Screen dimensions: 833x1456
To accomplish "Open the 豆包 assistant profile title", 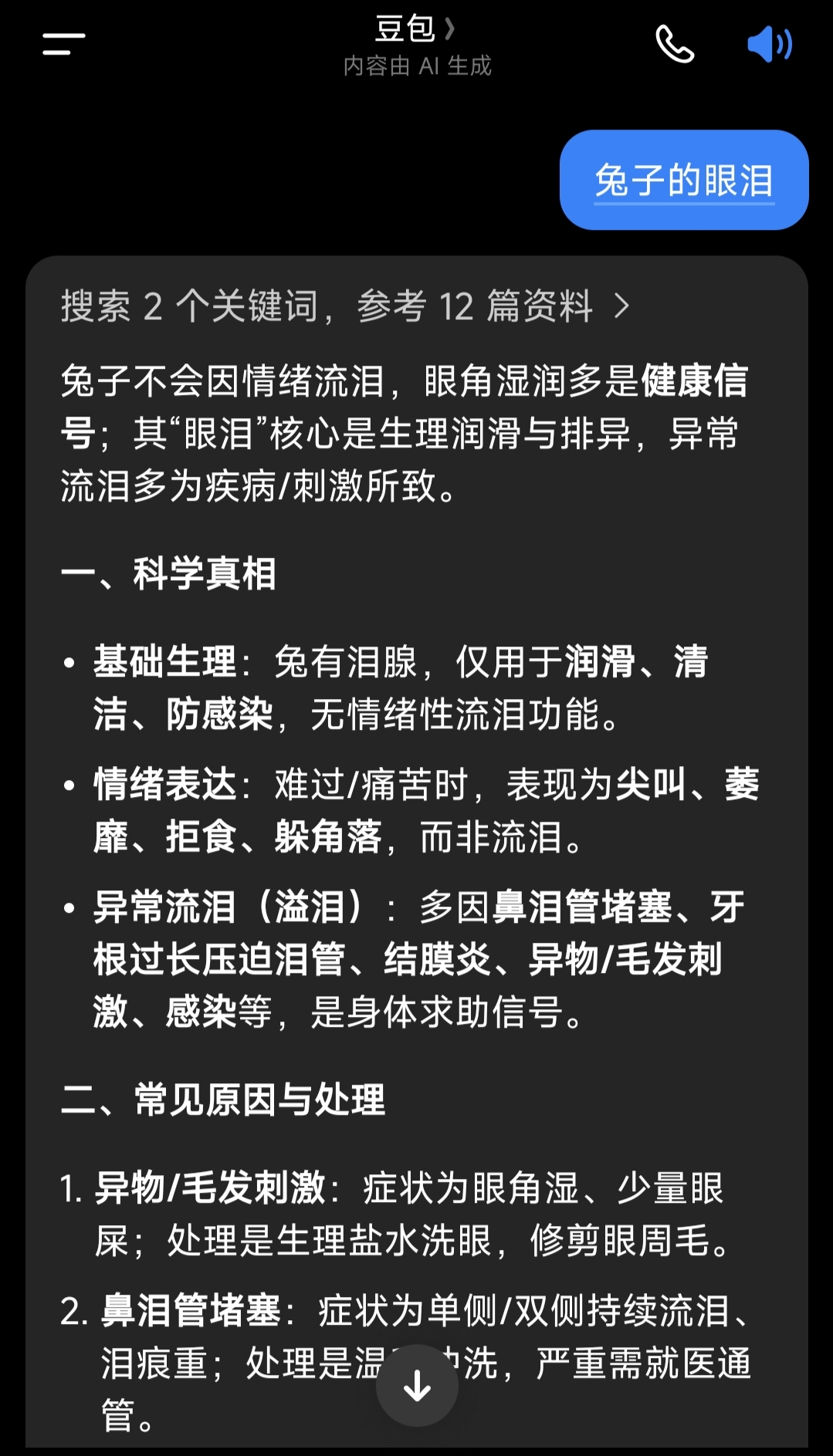I will click(x=415, y=29).
